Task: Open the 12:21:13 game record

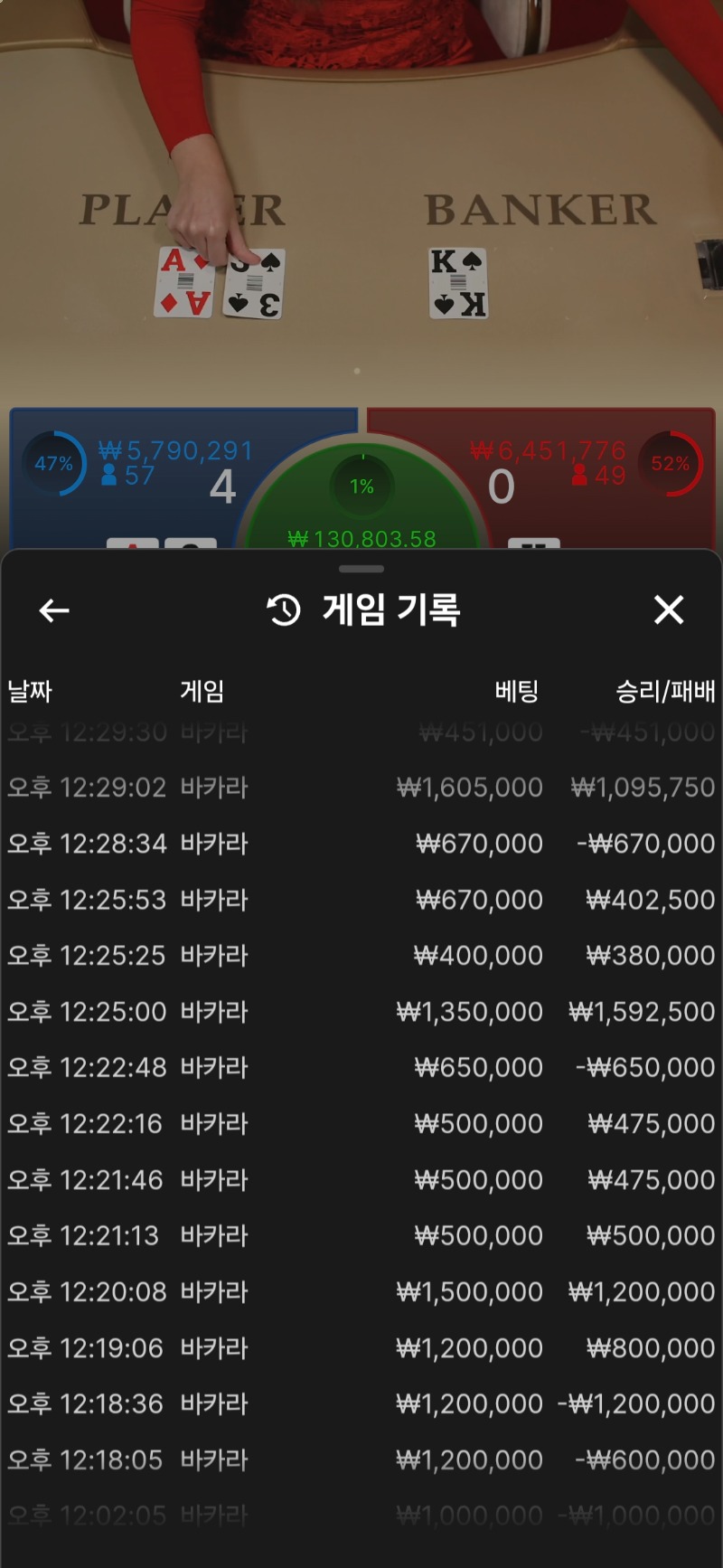Action: [x=361, y=1236]
